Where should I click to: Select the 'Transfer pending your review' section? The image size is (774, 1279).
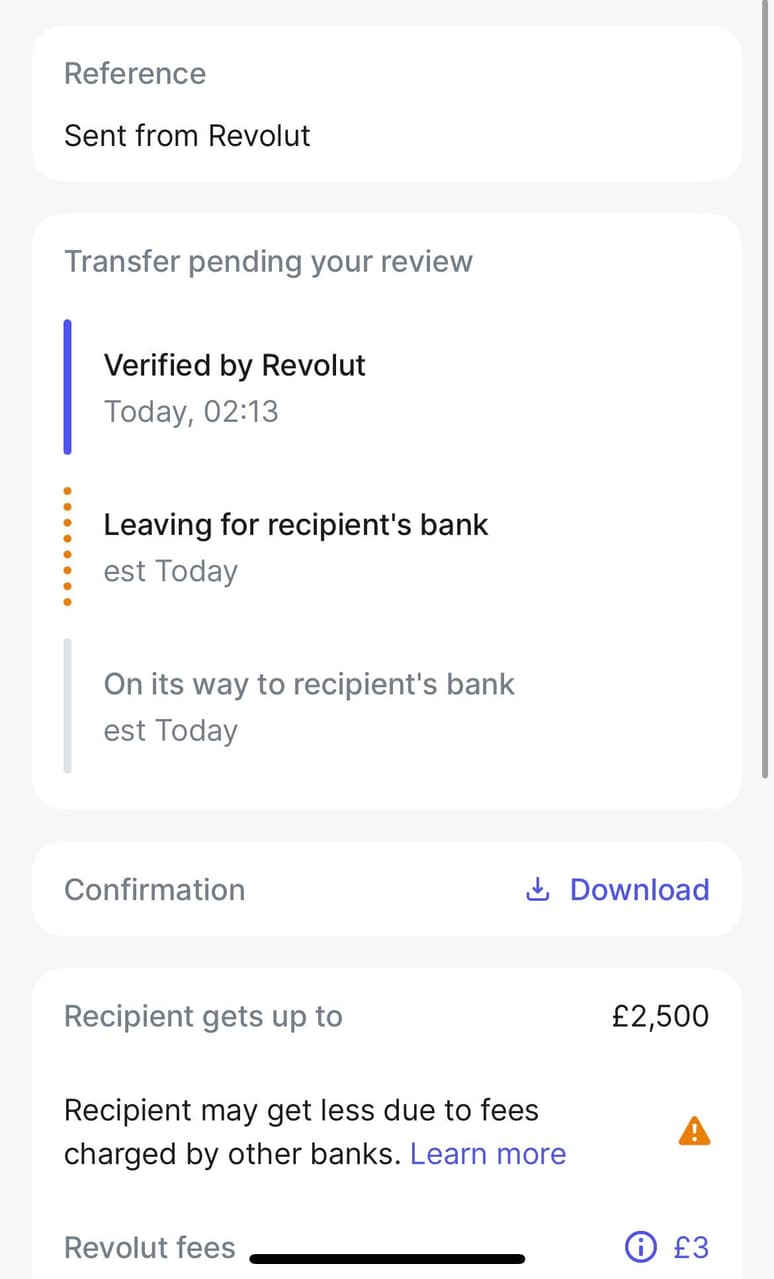click(268, 261)
